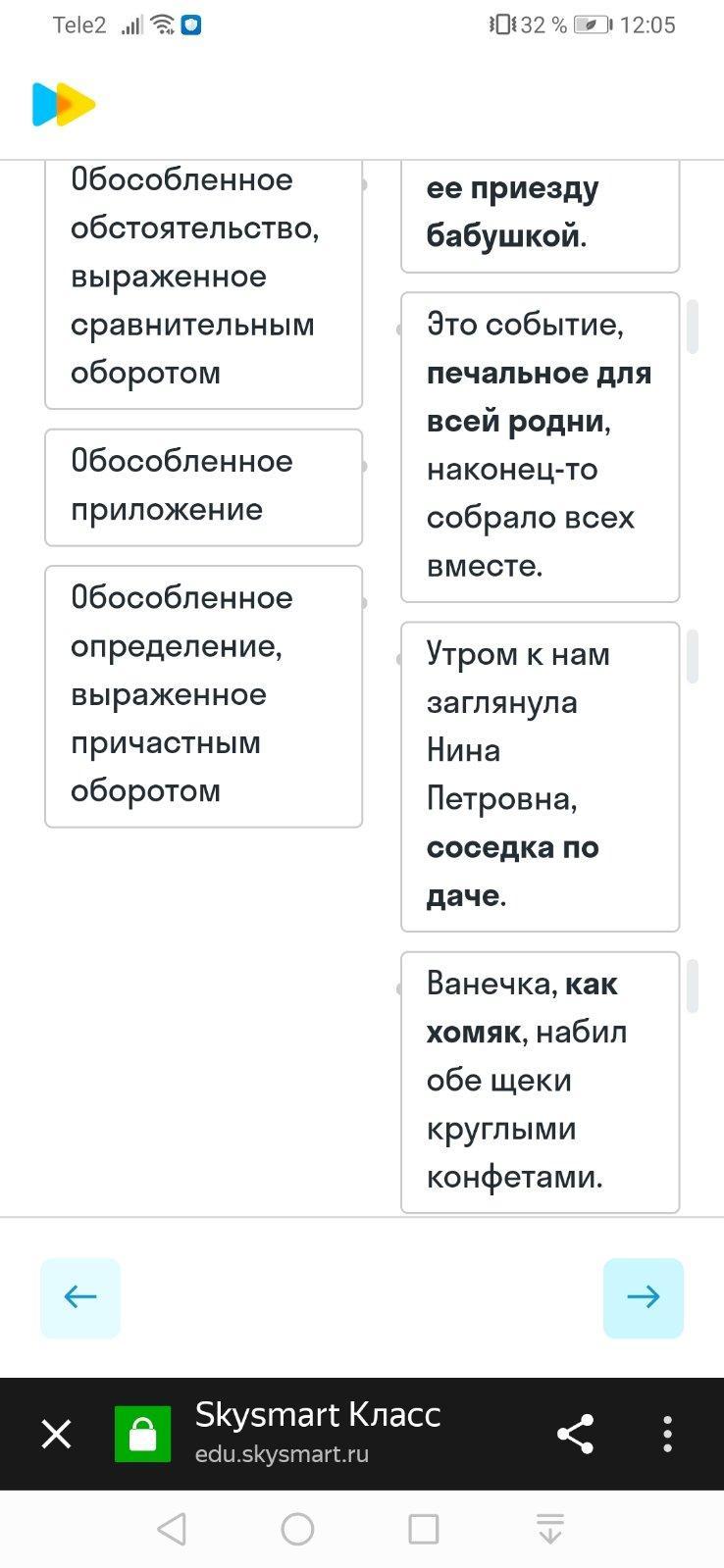Image resolution: width=724 pixels, height=1568 pixels.
Task: Select the sentence card ending with 'бабушкой'
Action: [540, 216]
